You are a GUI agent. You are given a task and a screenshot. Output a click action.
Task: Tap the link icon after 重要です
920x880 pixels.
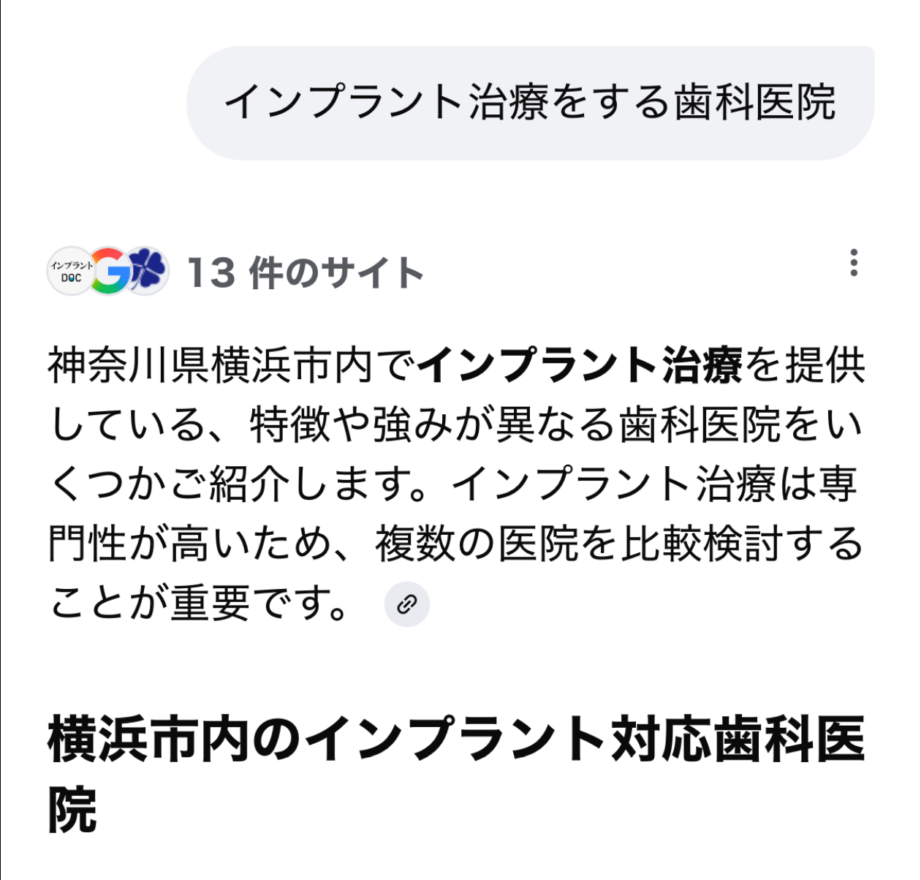tap(407, 604)
